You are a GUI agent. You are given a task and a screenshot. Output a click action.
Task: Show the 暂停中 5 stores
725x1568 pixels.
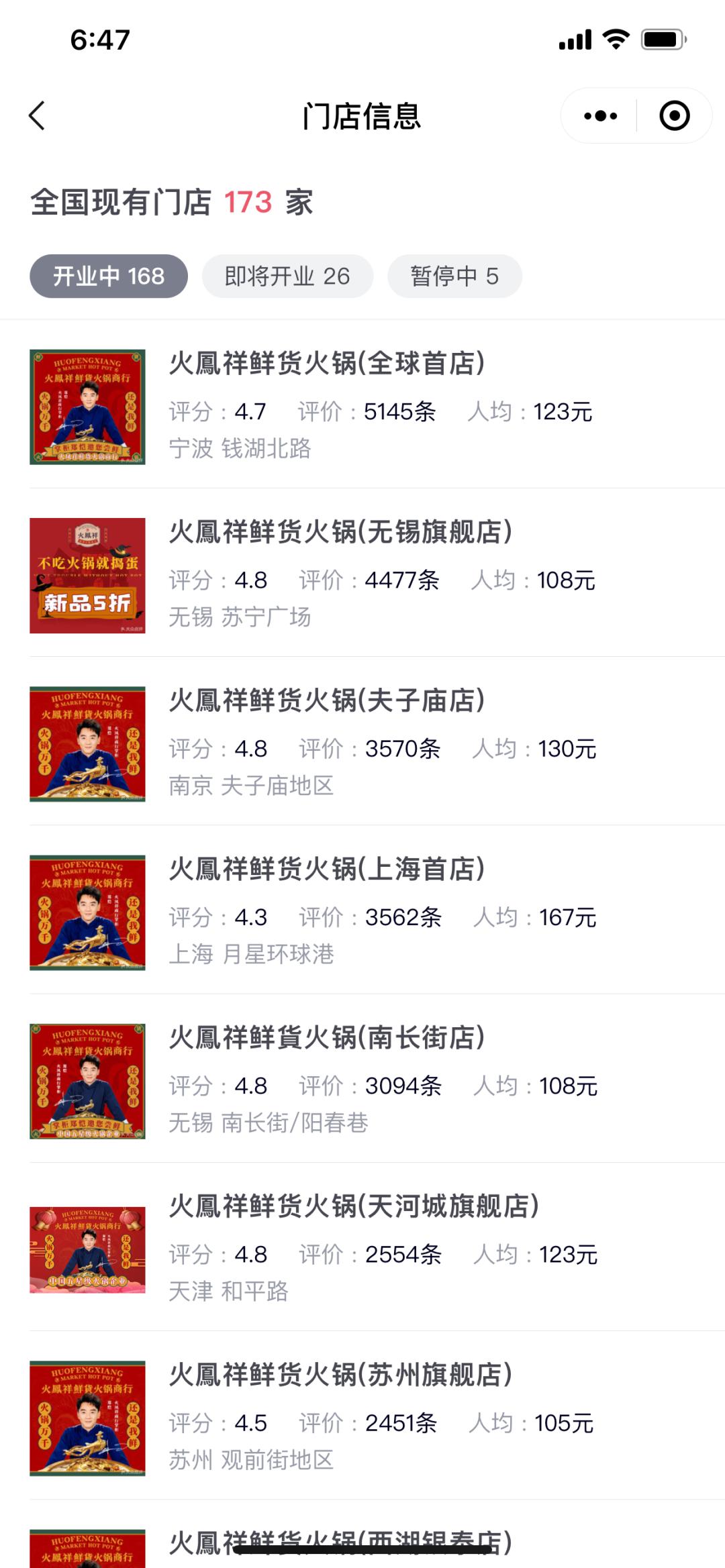coord(454,276)
